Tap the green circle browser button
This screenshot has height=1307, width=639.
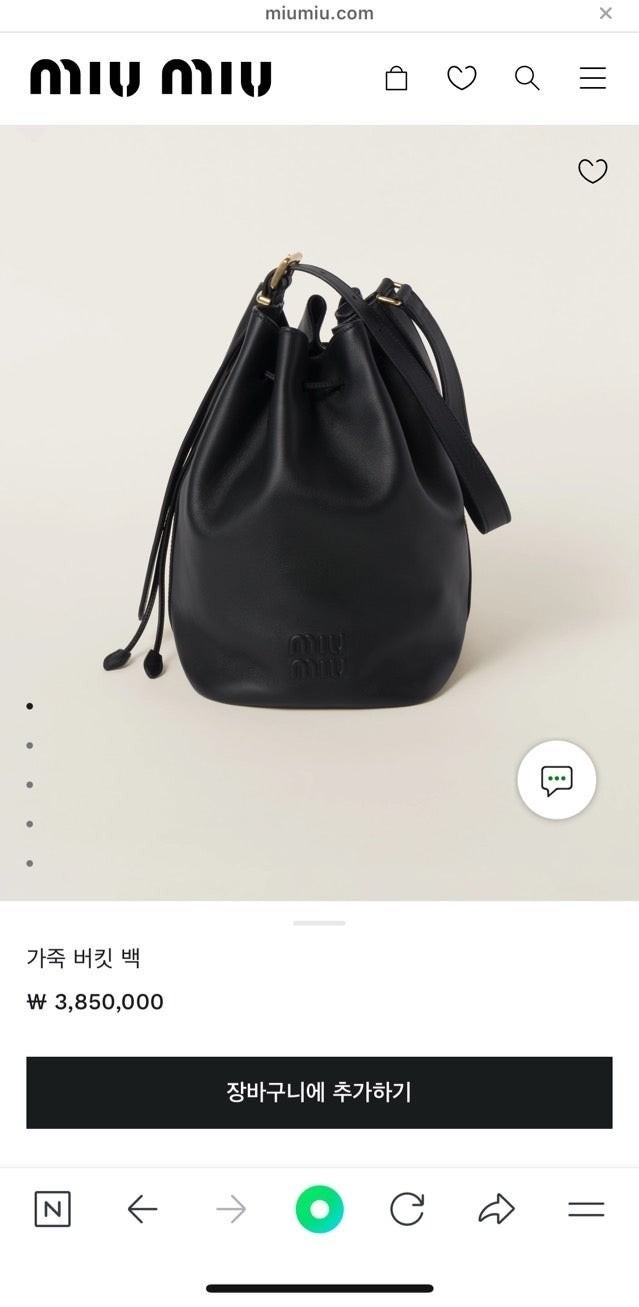[319, 1210]
